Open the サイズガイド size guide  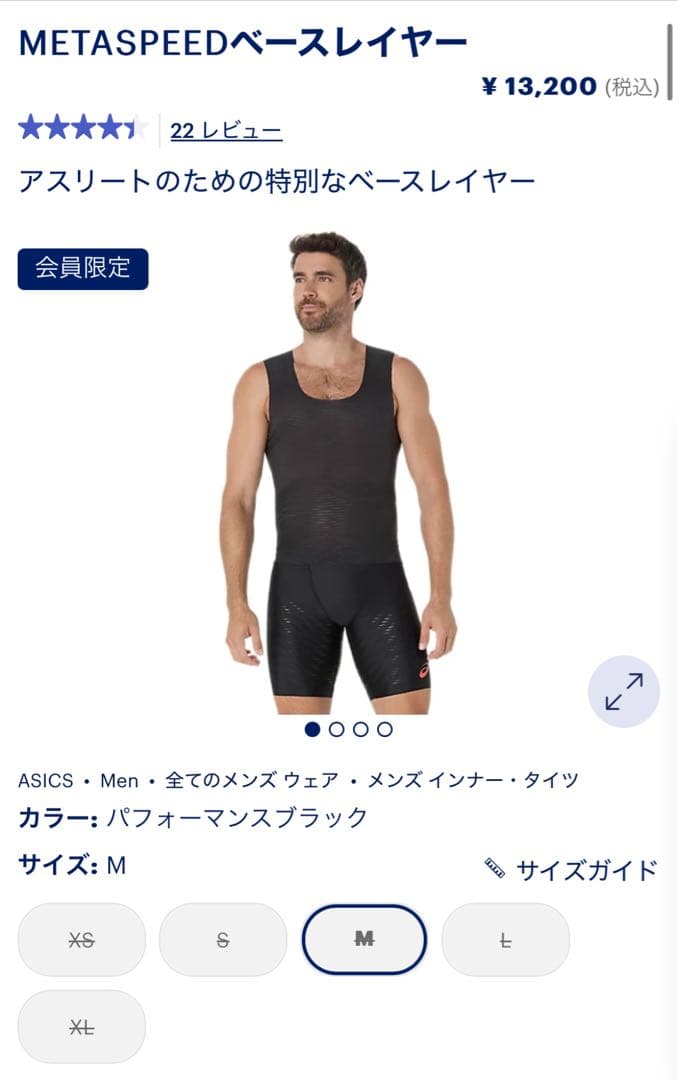572,869
